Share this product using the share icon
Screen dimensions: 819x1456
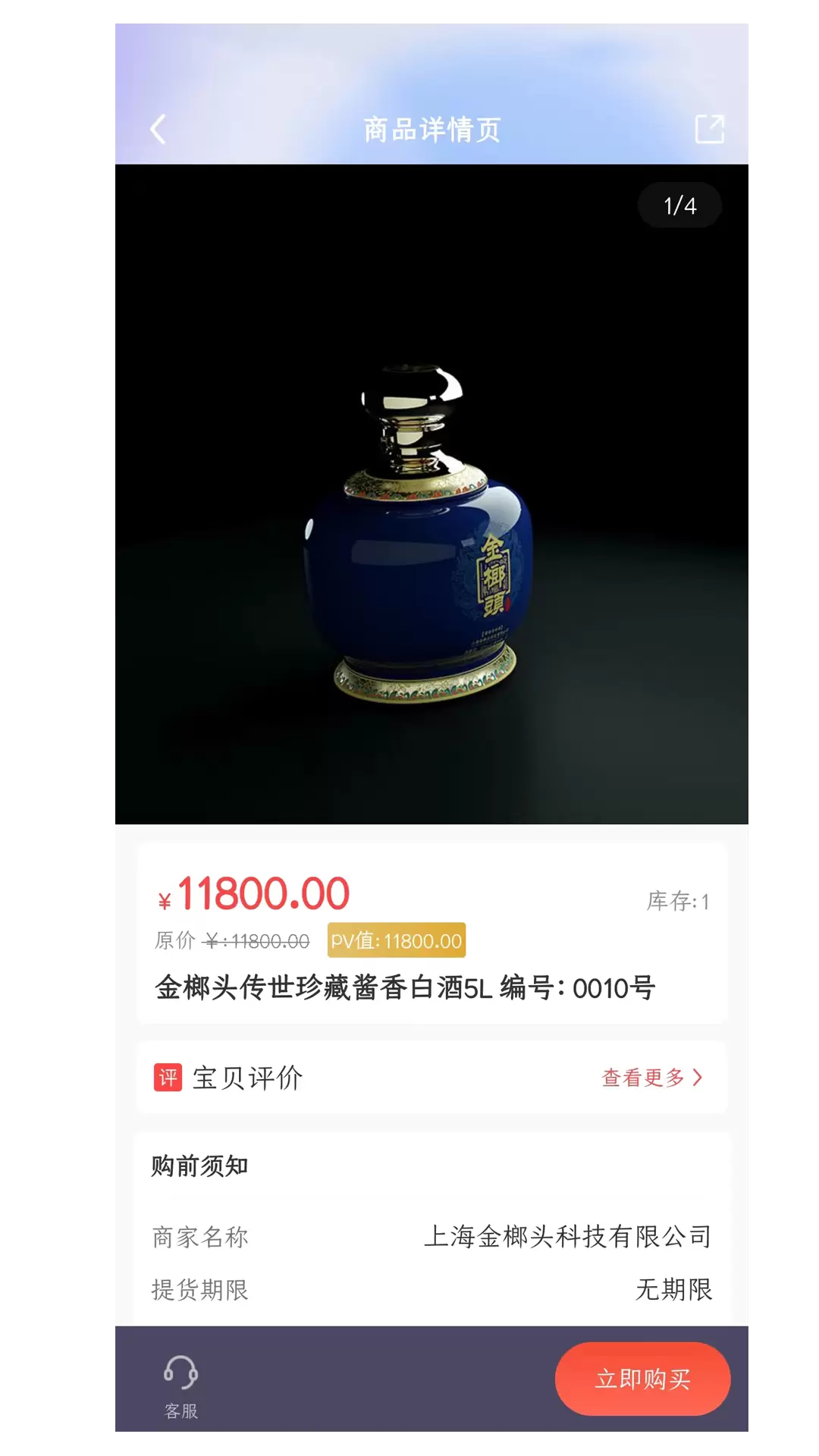[710, 130]
